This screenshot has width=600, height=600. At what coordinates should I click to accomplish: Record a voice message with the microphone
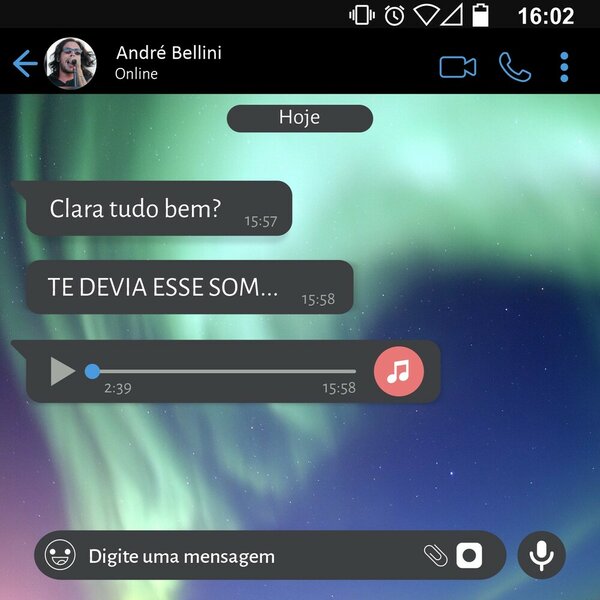[542, 555]
